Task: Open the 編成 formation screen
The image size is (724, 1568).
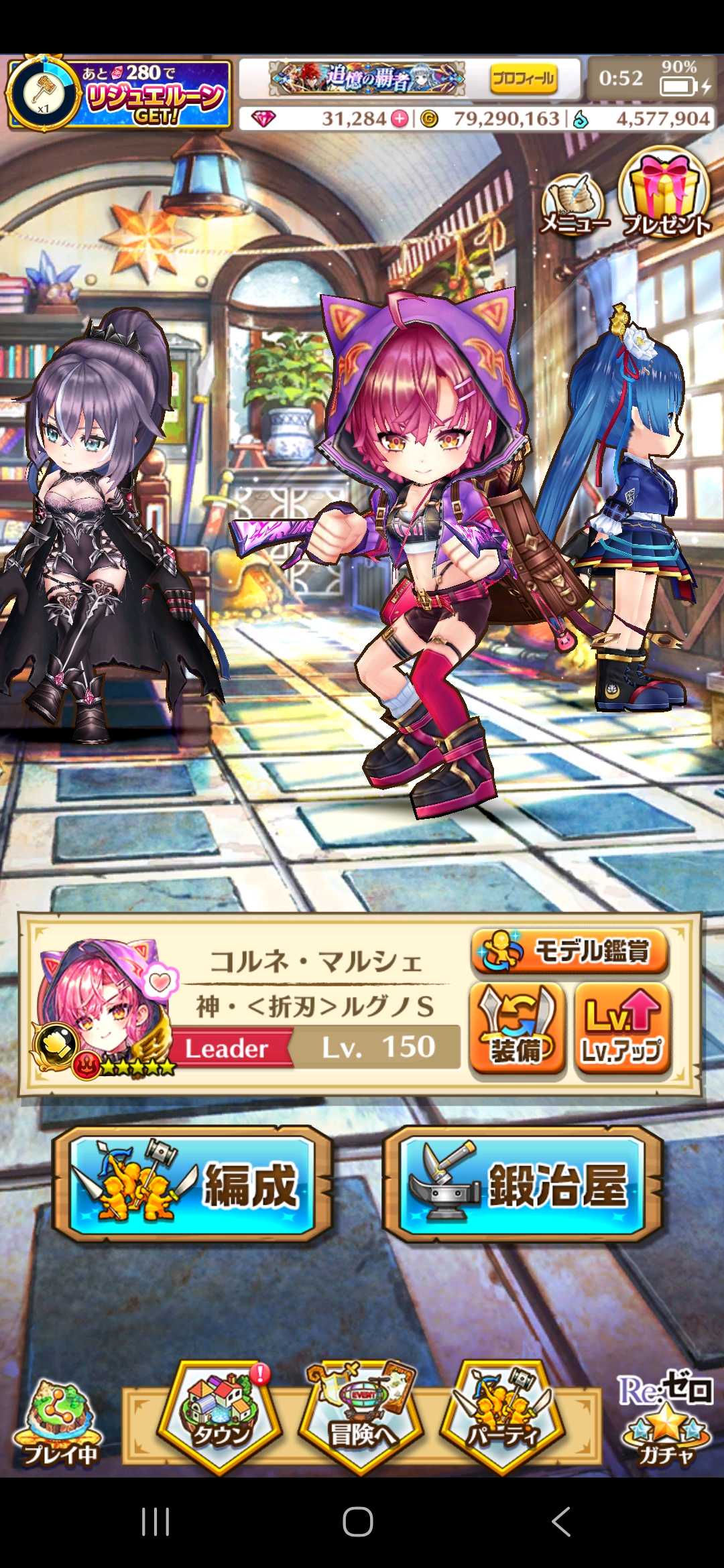Action: (x=193, y=1185)
